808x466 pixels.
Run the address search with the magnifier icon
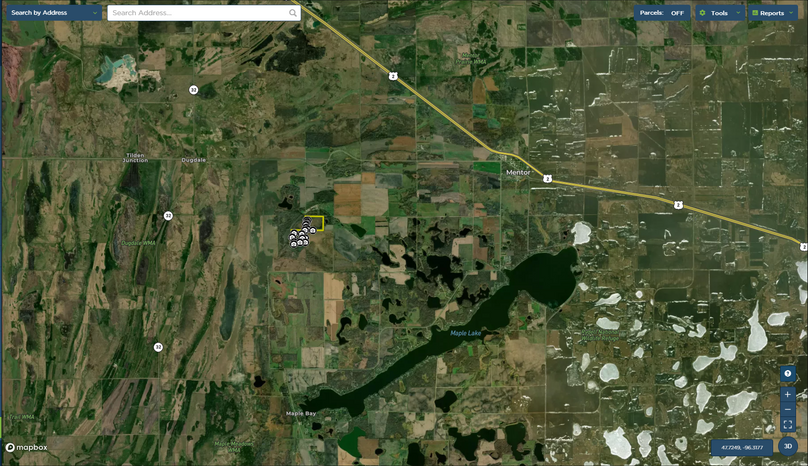point(293,13)
